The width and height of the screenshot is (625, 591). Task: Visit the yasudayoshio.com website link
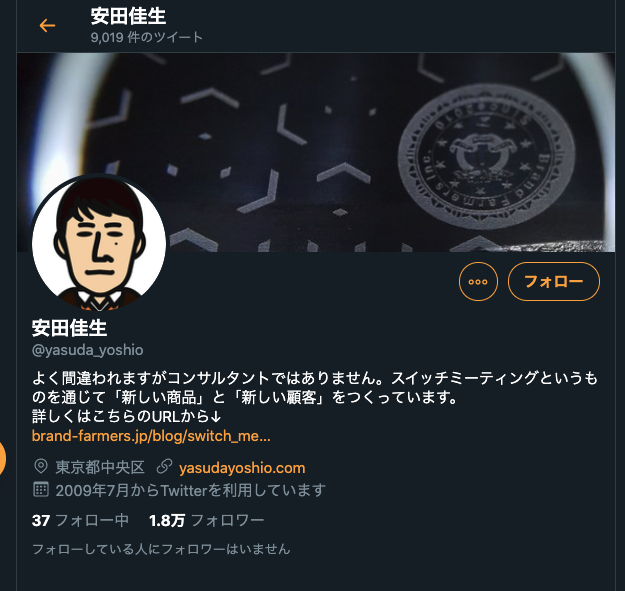pos(242,467)
